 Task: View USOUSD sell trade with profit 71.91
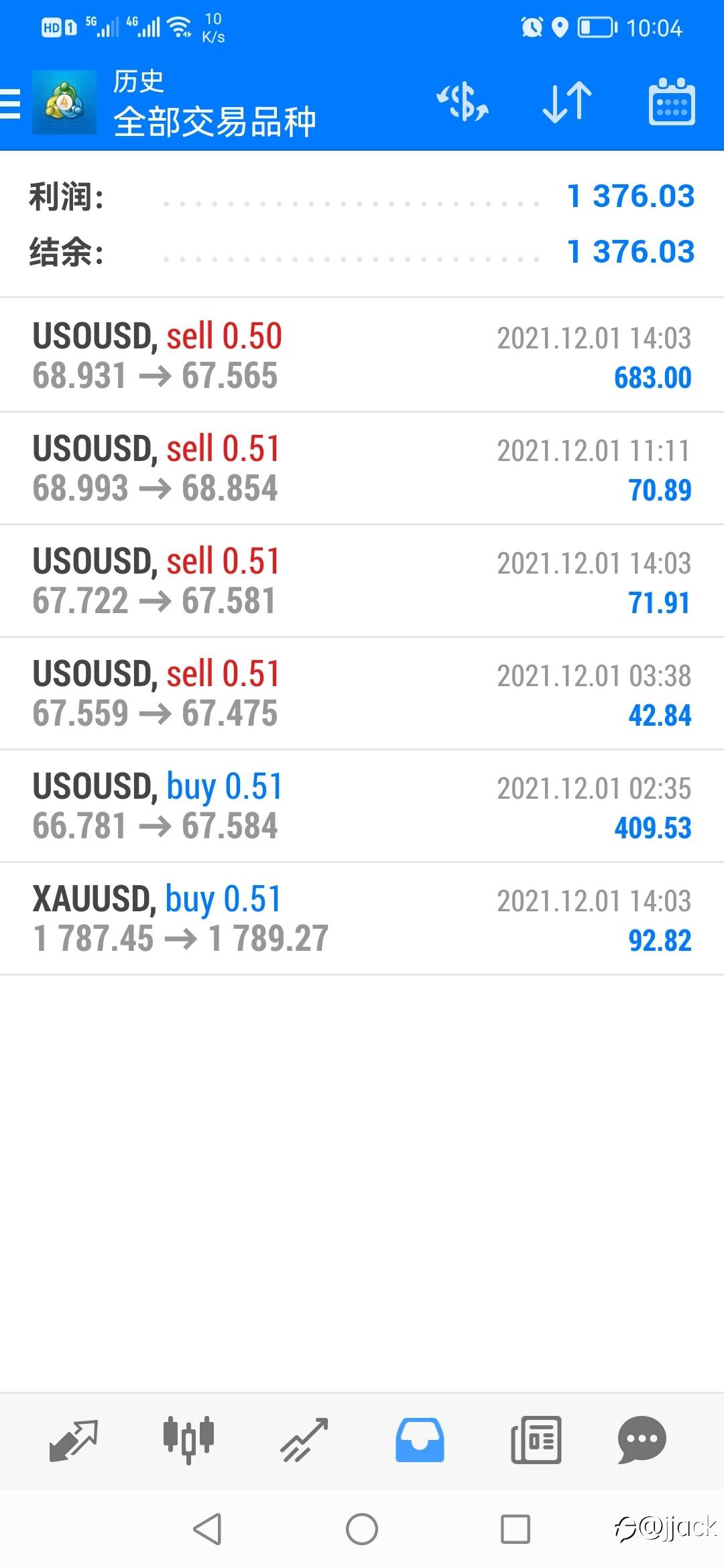(x=362, y=581)
